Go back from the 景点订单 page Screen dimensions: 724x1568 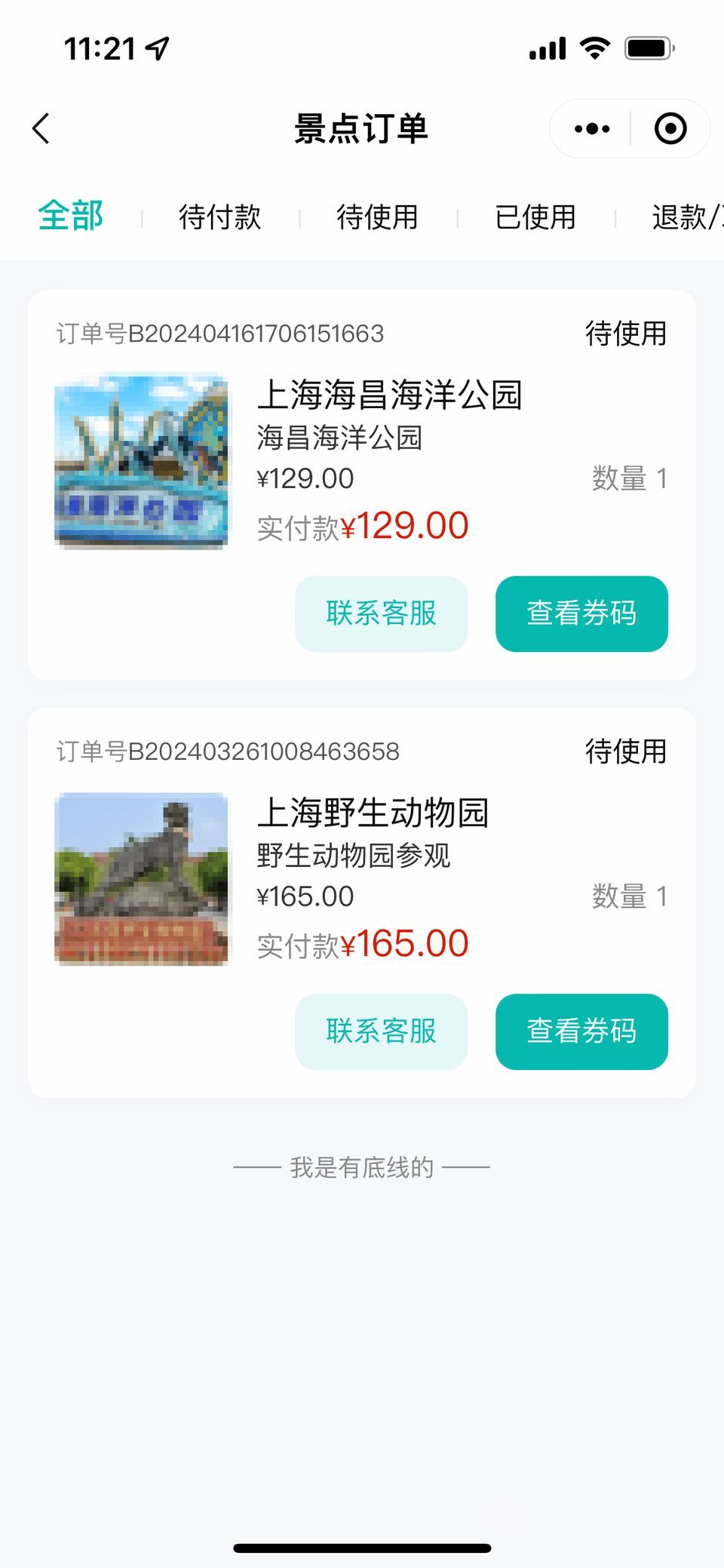tap(42, 128)
